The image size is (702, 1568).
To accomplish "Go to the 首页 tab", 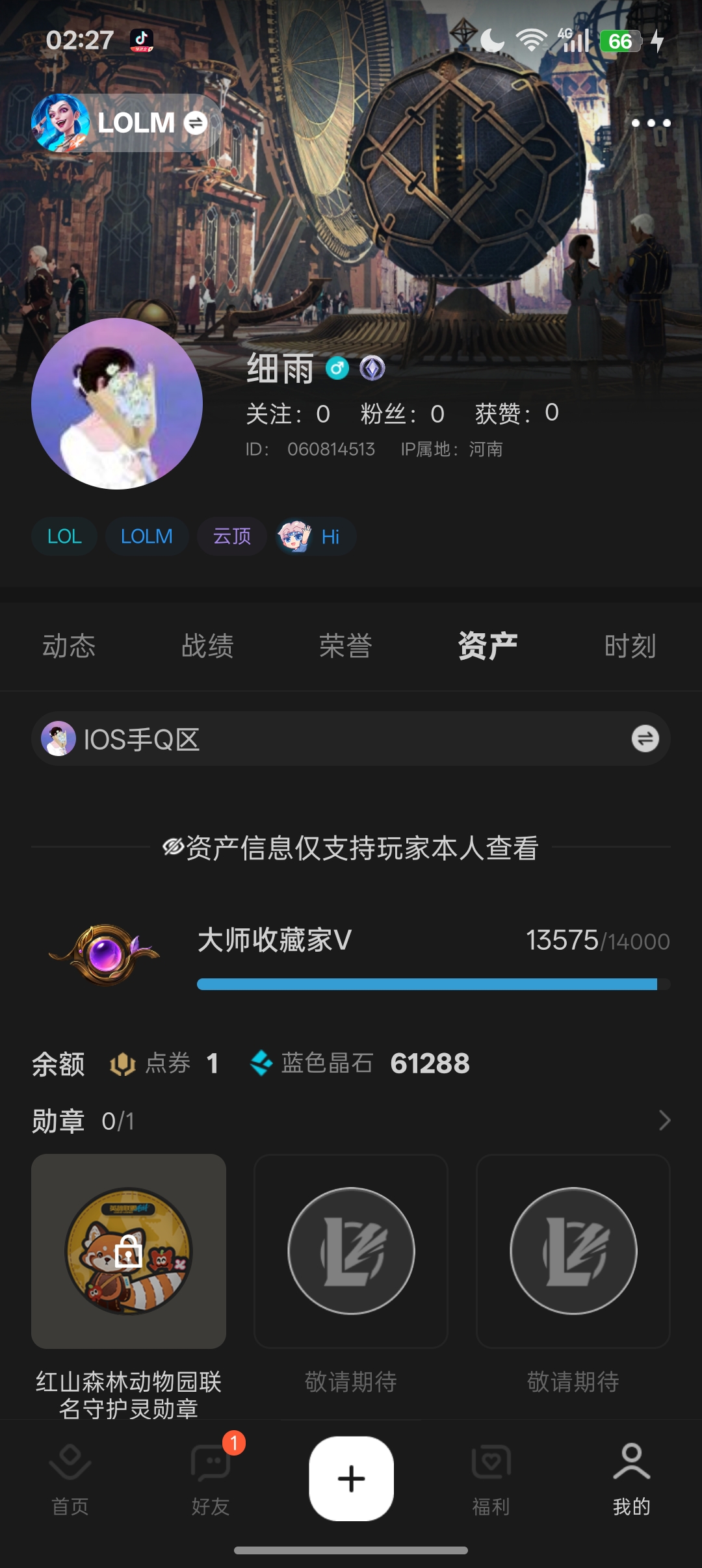I will coord(70,1480).
